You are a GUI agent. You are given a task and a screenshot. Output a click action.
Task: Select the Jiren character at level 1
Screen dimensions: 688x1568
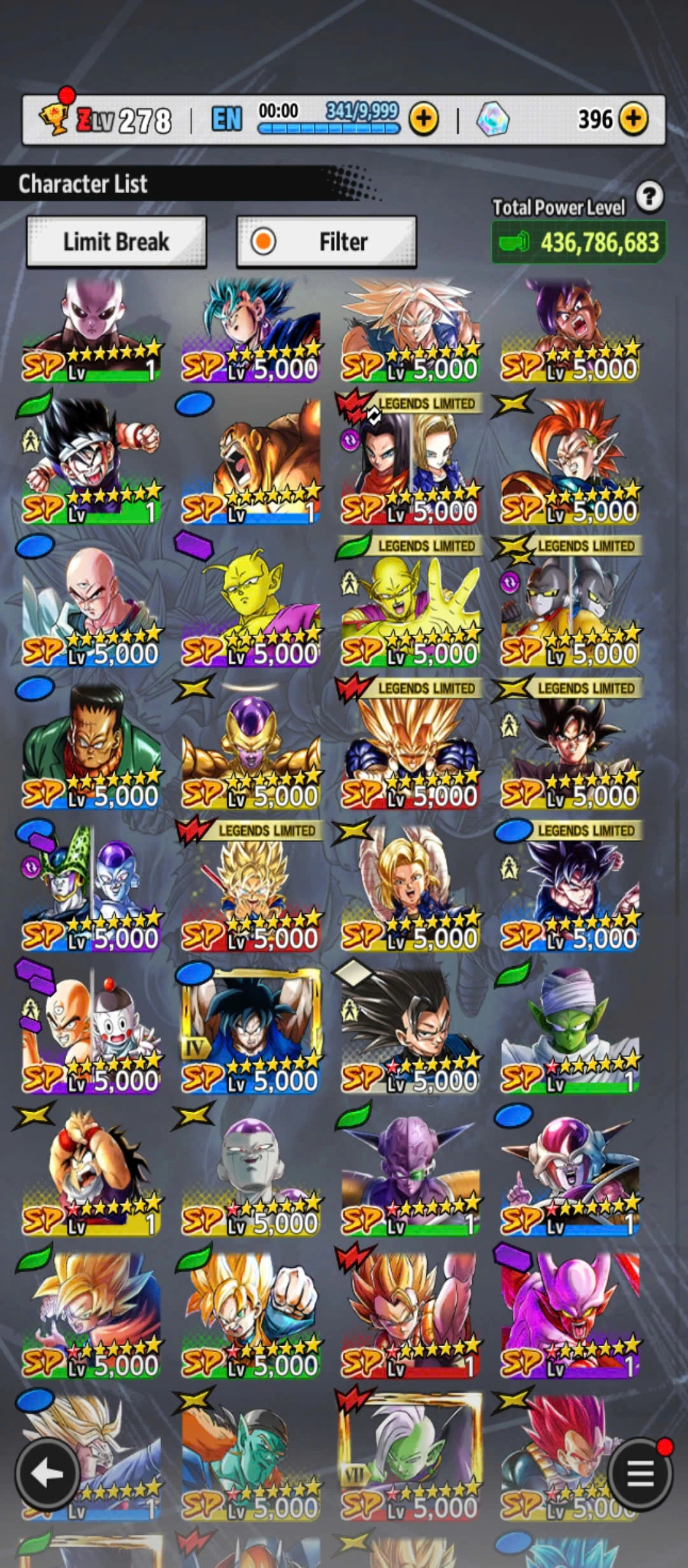(91, 330)
